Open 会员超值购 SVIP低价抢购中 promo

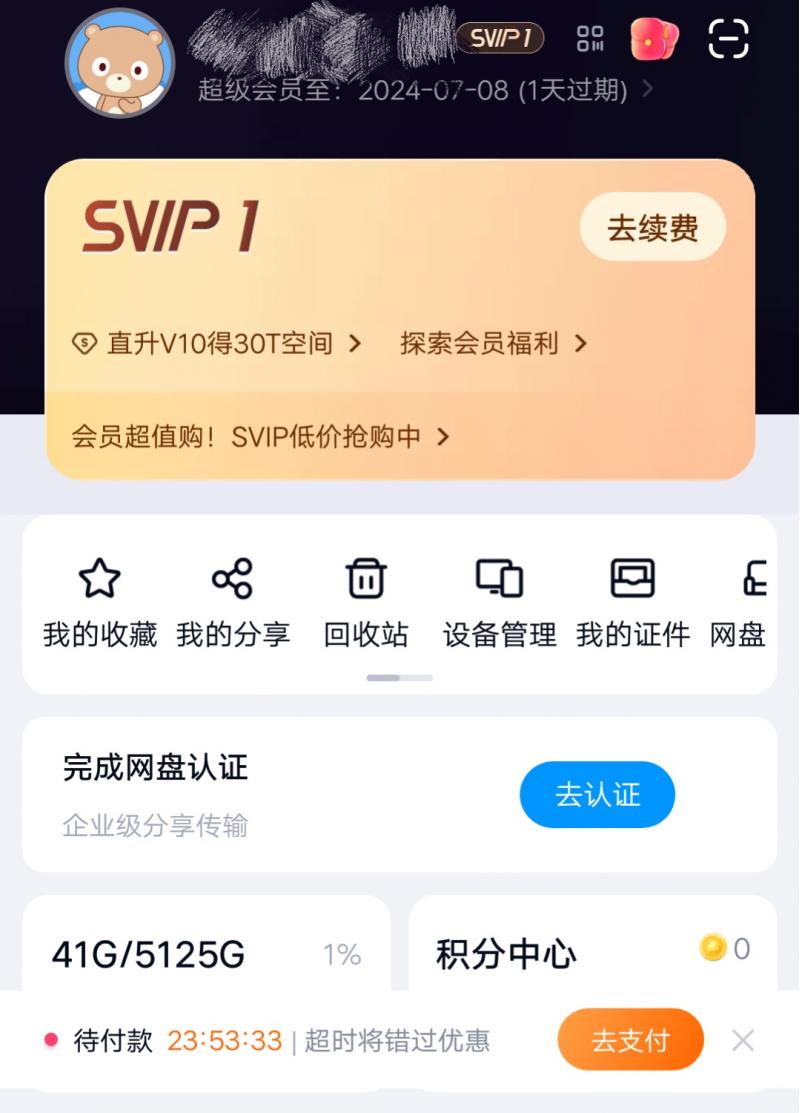pos(260,437)
